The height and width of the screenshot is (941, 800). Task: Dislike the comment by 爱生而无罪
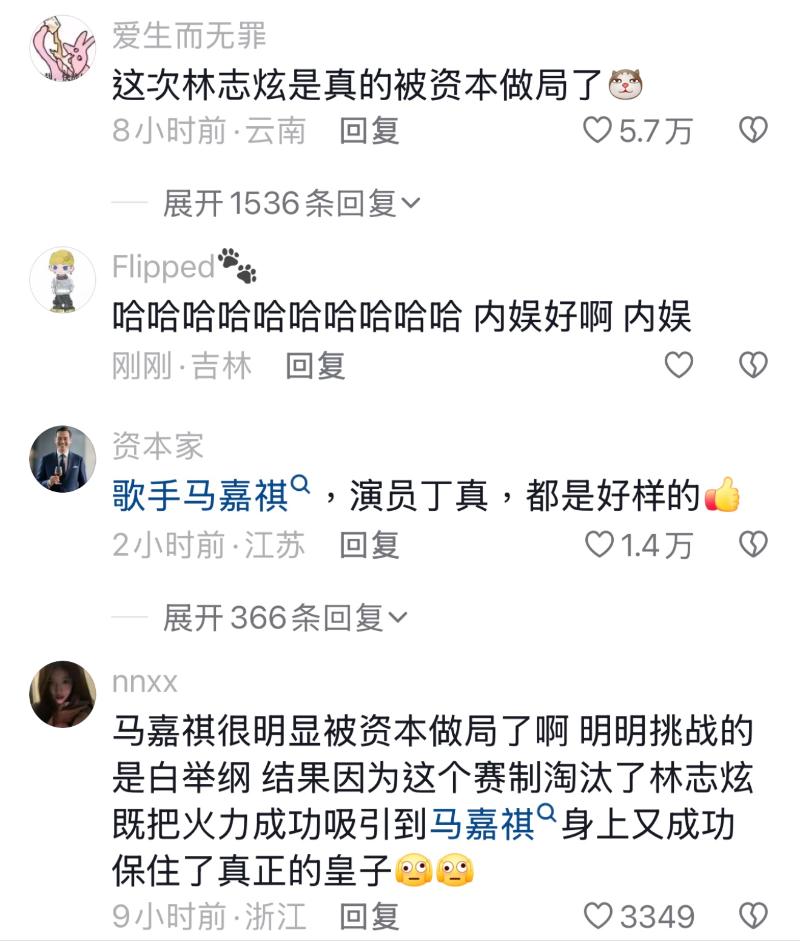(752, 130)
